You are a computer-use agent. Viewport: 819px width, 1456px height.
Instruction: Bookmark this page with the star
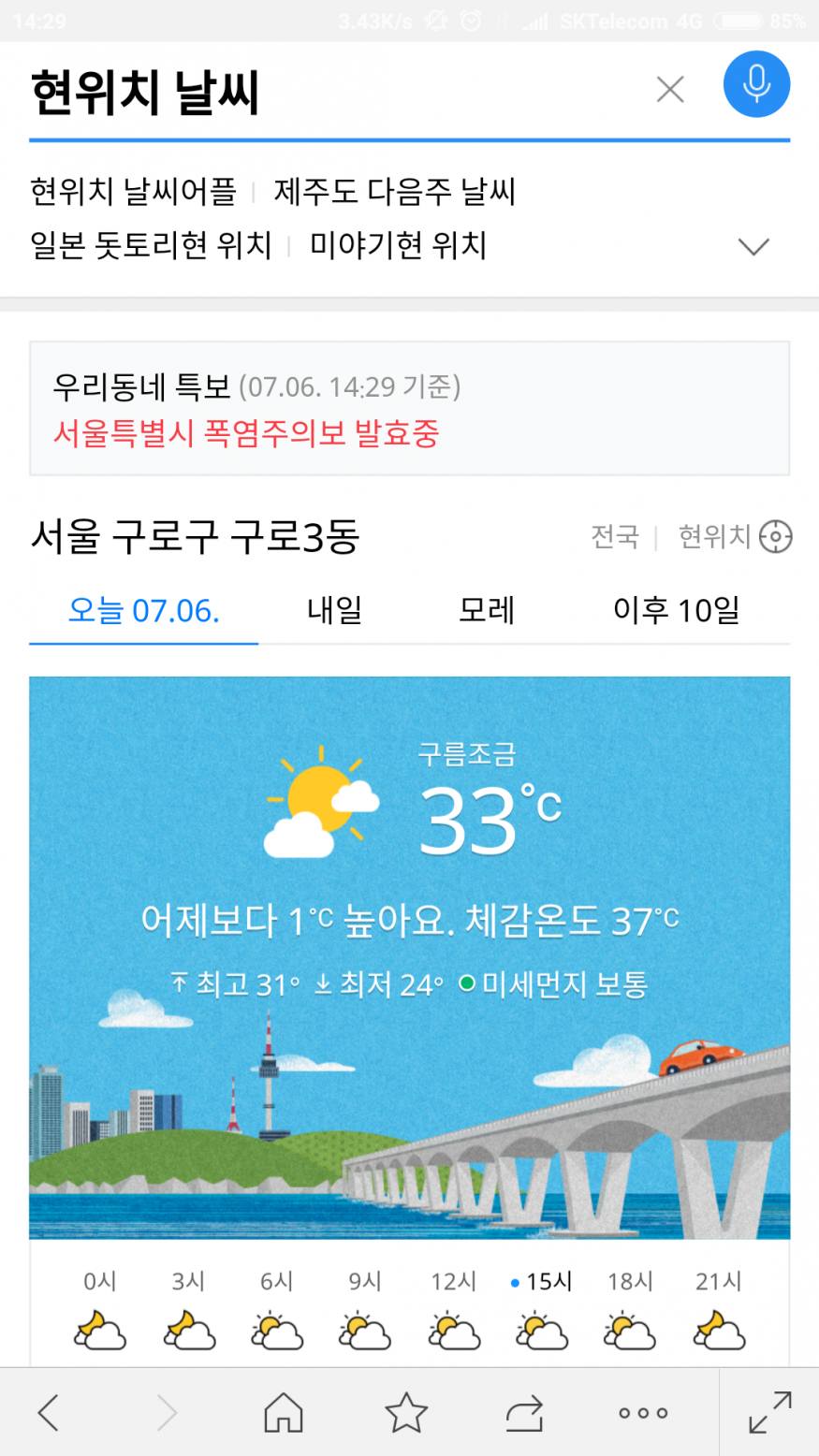[406, 1412]
